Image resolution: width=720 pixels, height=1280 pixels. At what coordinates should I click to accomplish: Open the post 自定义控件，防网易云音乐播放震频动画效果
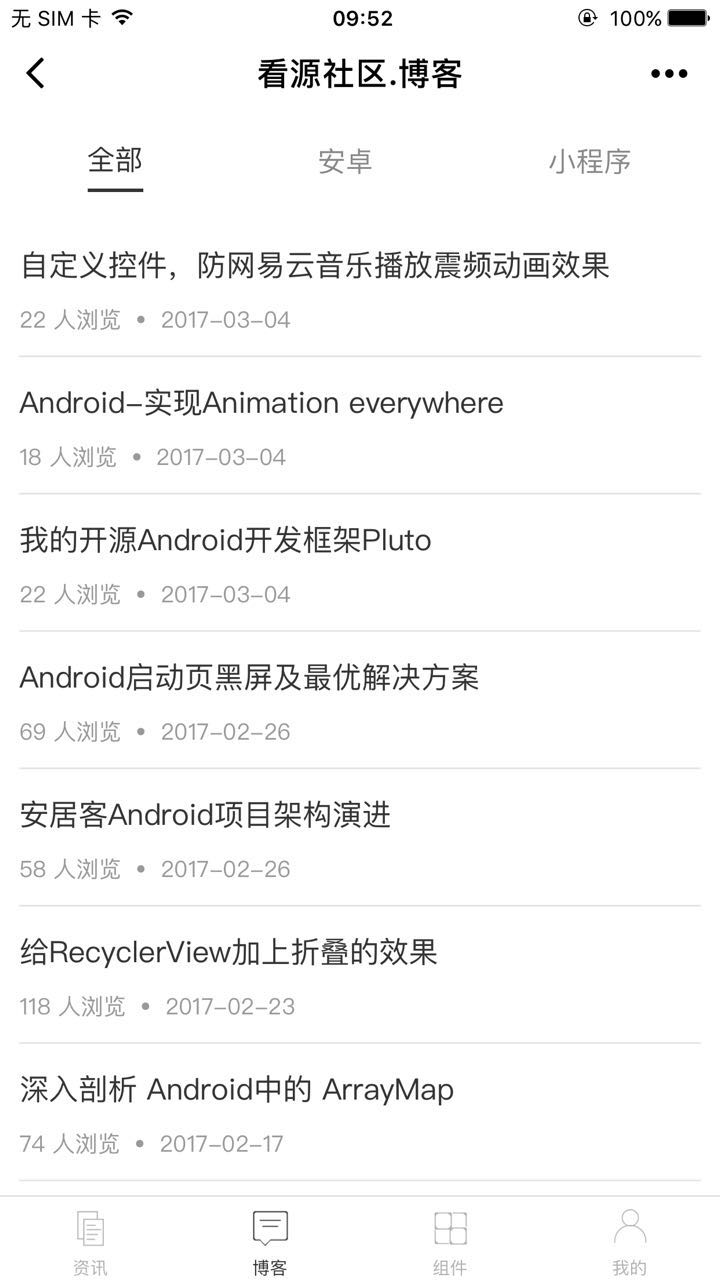pos(315,266)
